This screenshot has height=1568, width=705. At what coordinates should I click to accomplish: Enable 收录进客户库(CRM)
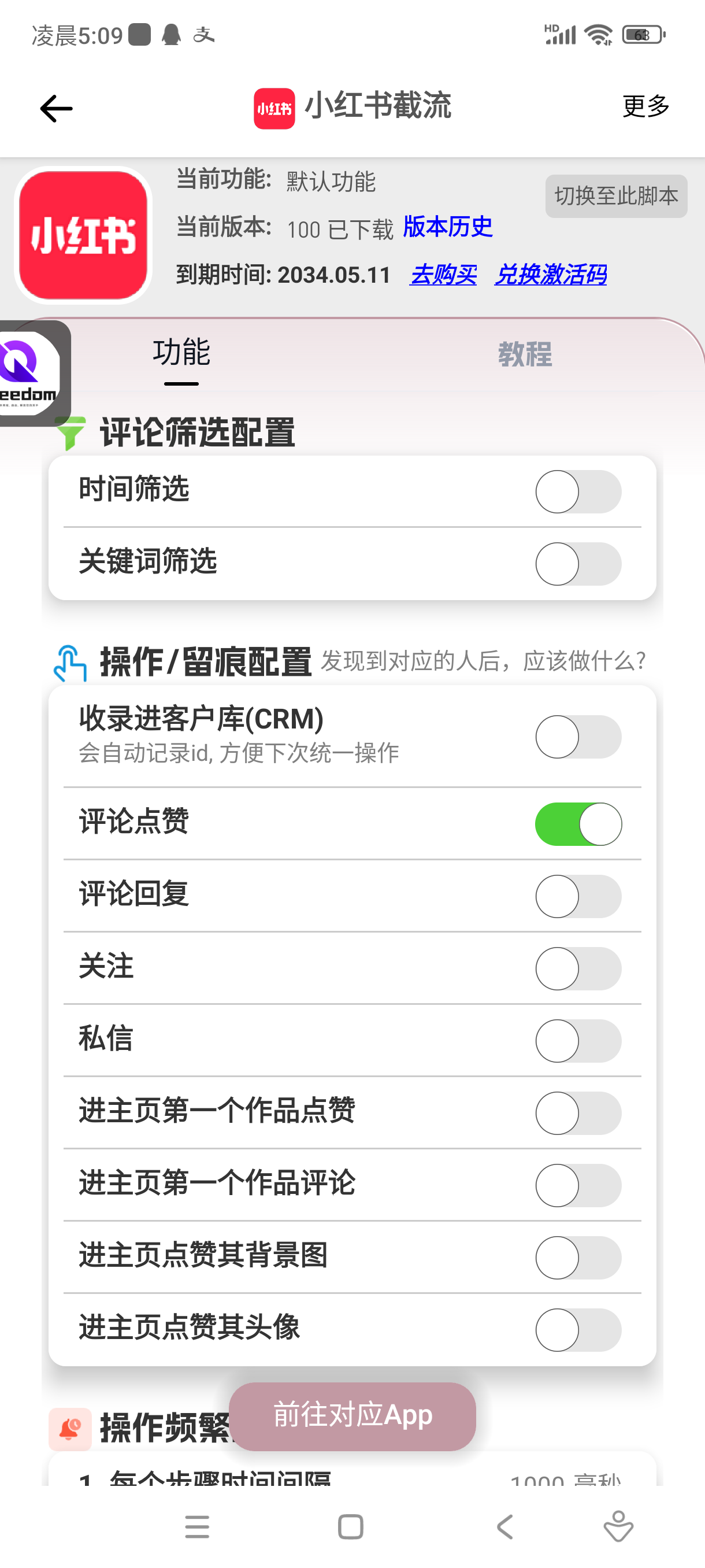pyautogui.click(x=578, y=737)
